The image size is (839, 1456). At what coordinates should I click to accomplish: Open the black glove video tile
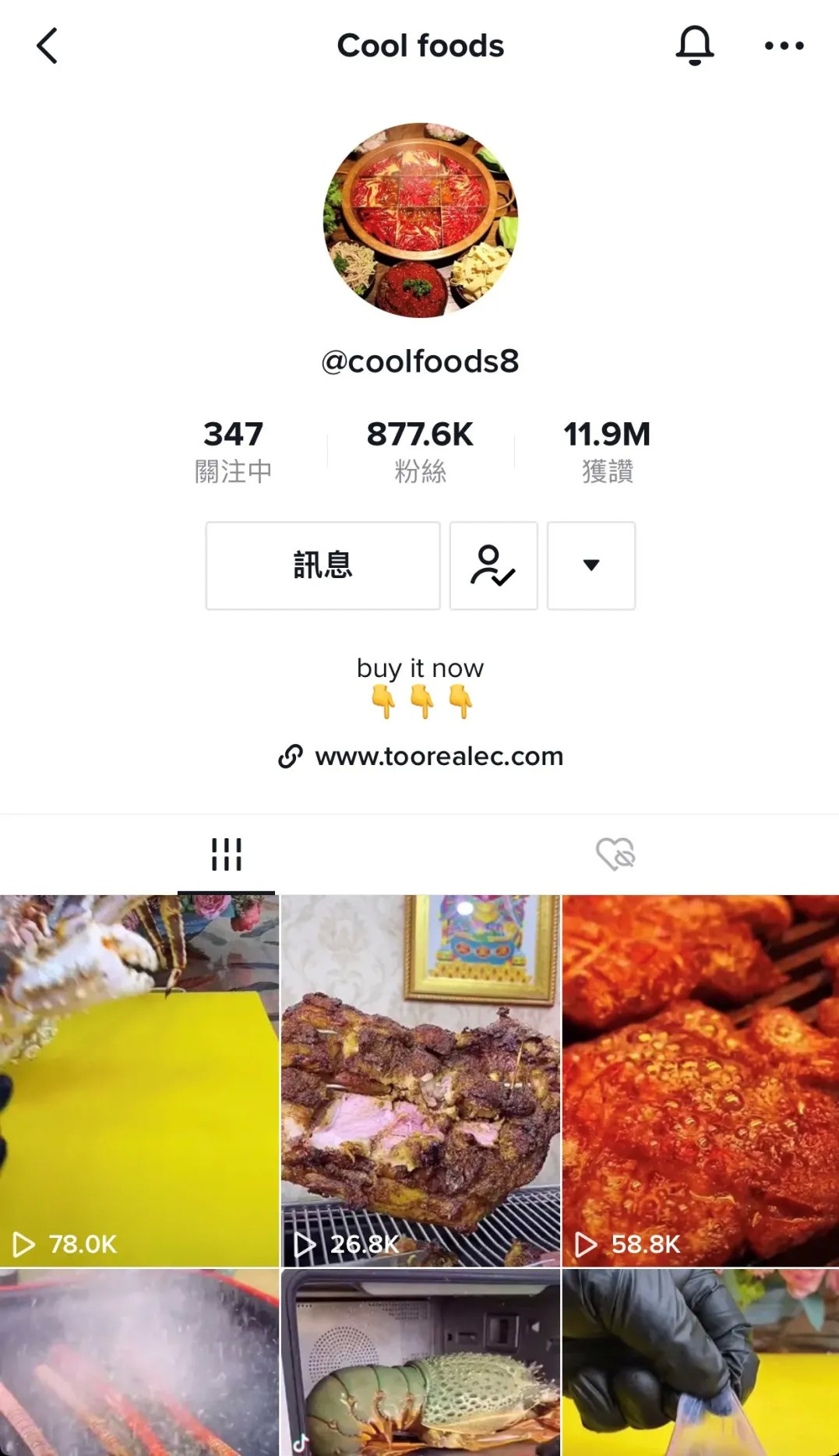point(700,1363)
